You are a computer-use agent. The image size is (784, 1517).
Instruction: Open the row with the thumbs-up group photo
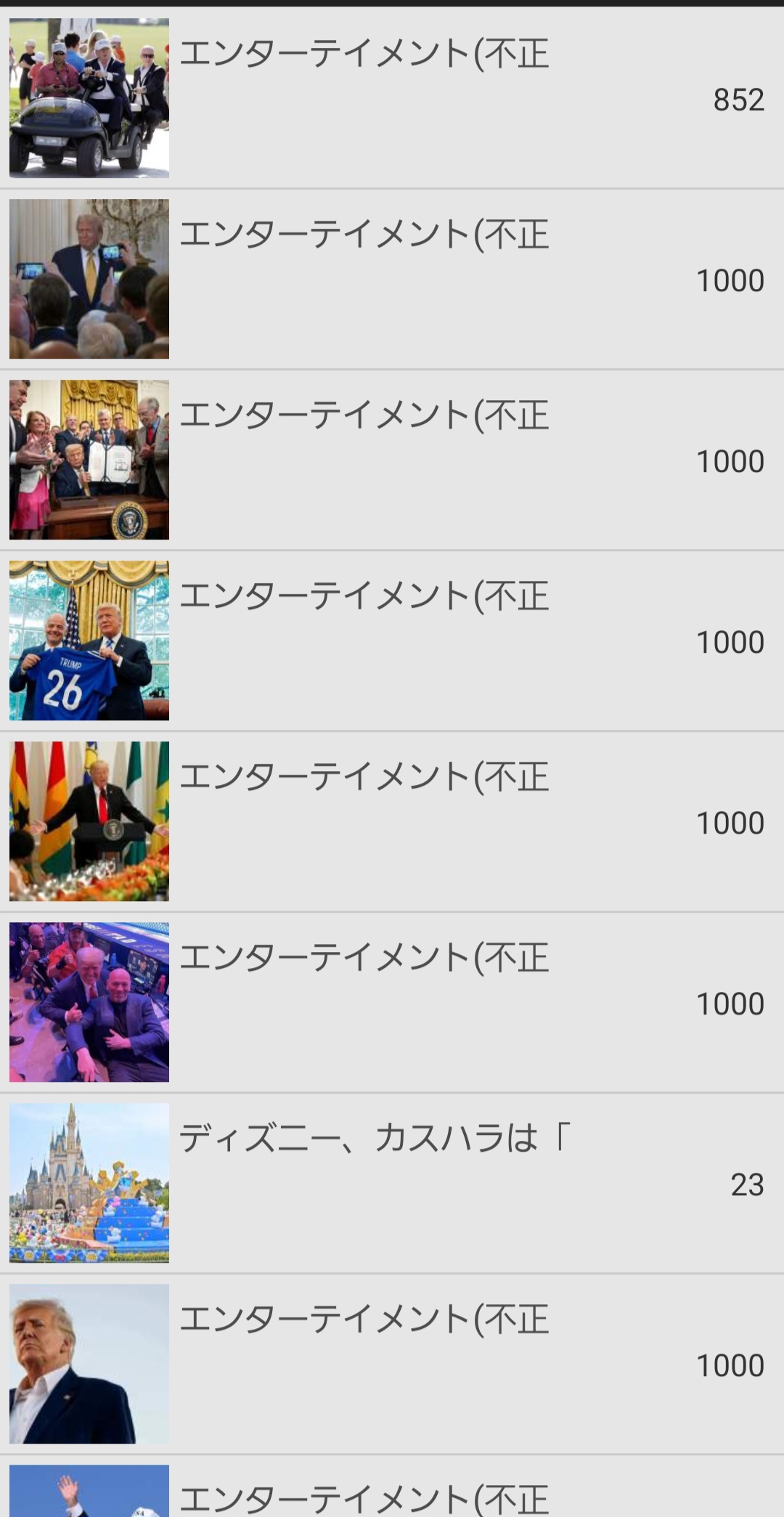point(392,1002)
